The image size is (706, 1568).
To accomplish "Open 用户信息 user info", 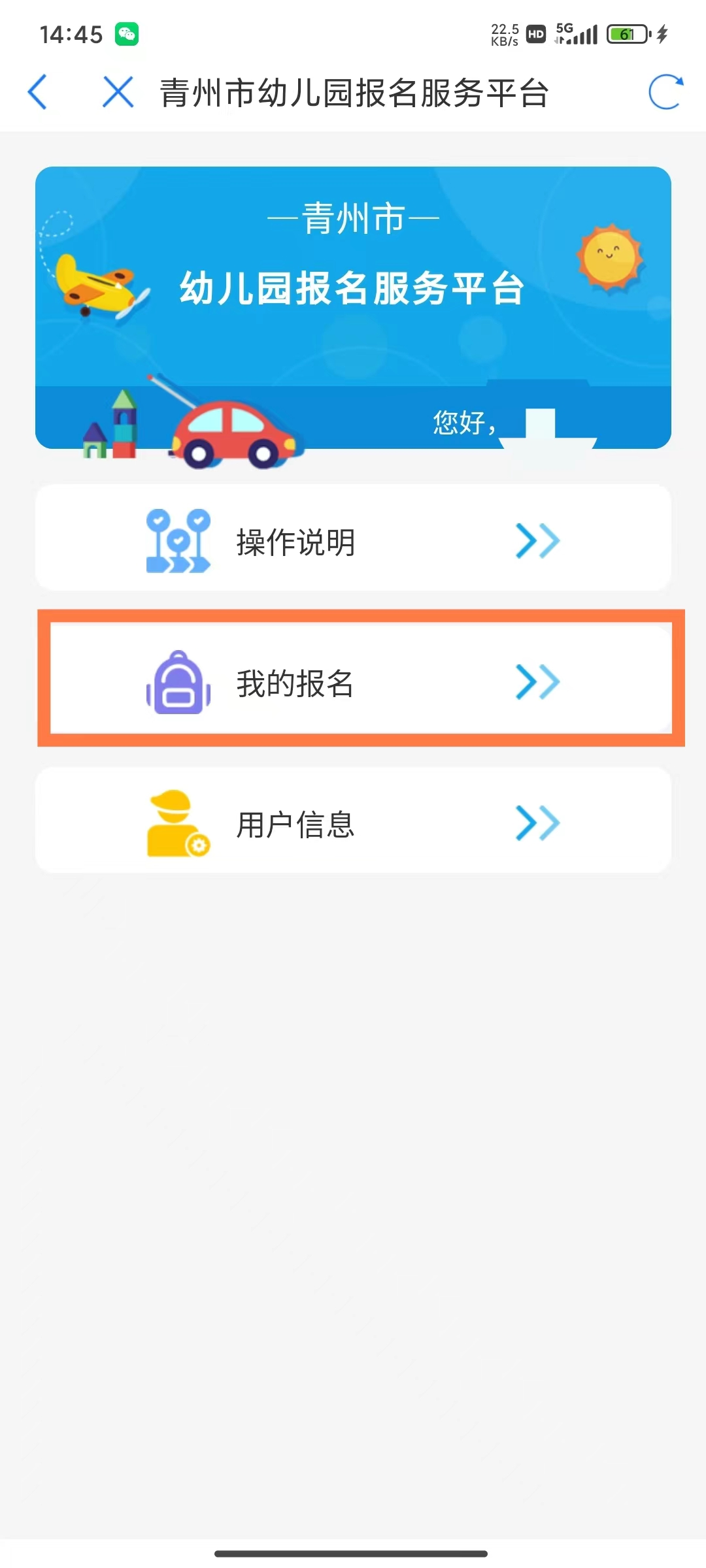I will (x=353, y=822).
